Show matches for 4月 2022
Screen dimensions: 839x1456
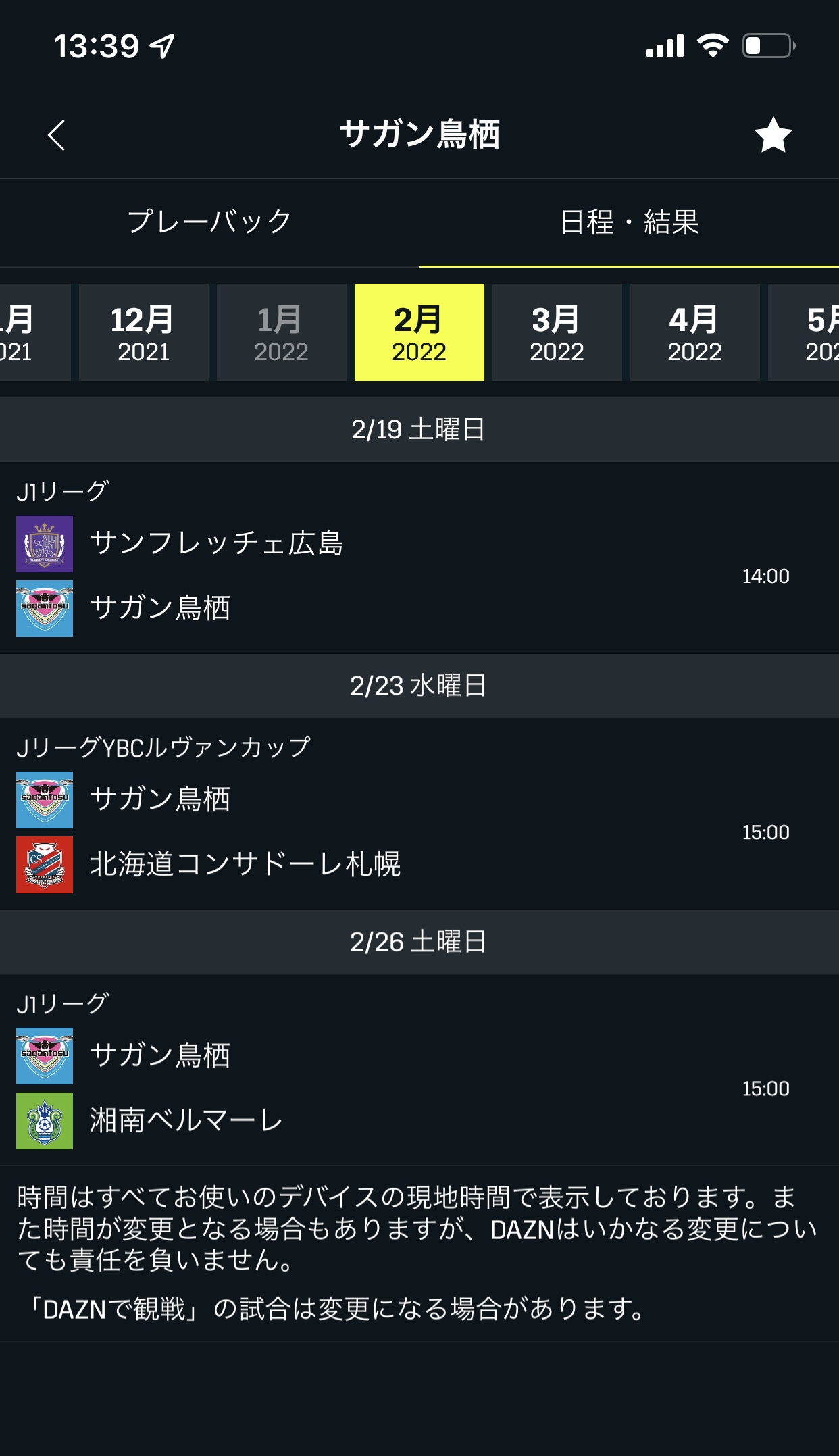coord(694,332)
